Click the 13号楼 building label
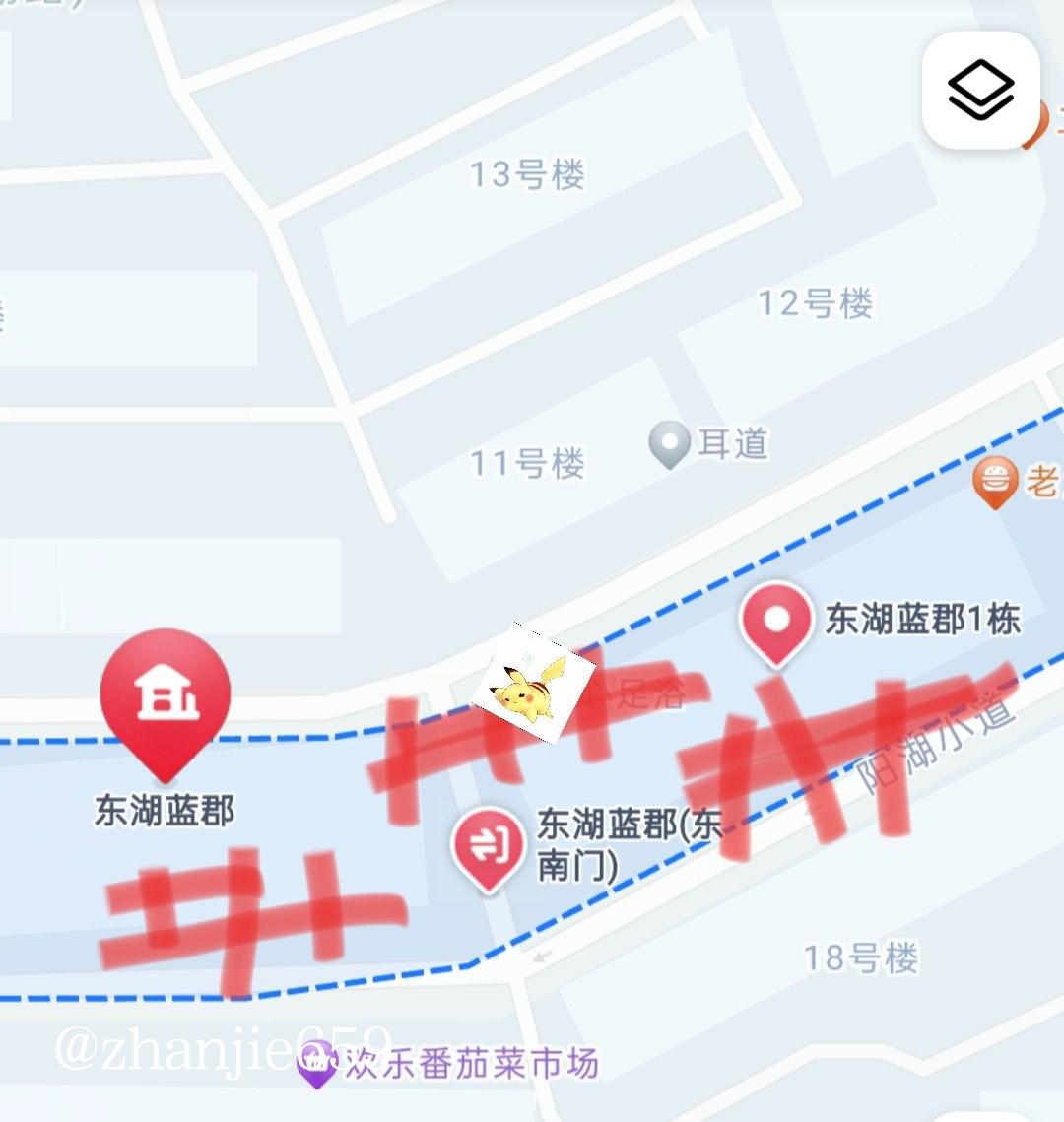Image resolution: width=1064 pixels, height=1122 pixels. click(529, 173)
